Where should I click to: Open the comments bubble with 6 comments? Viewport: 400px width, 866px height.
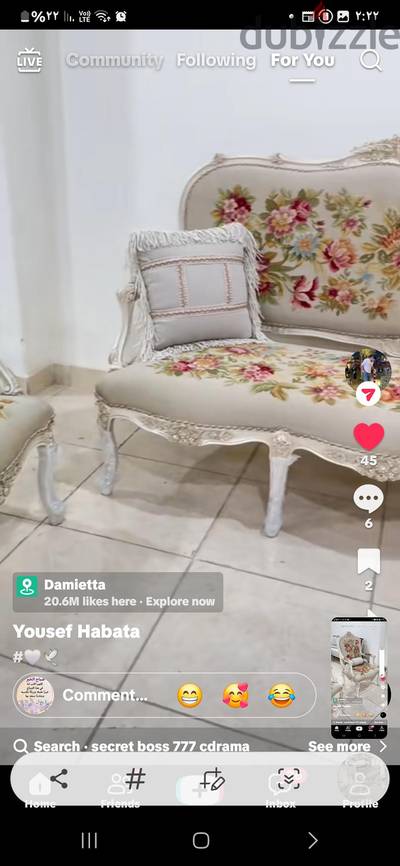click(x=369, y=499)
